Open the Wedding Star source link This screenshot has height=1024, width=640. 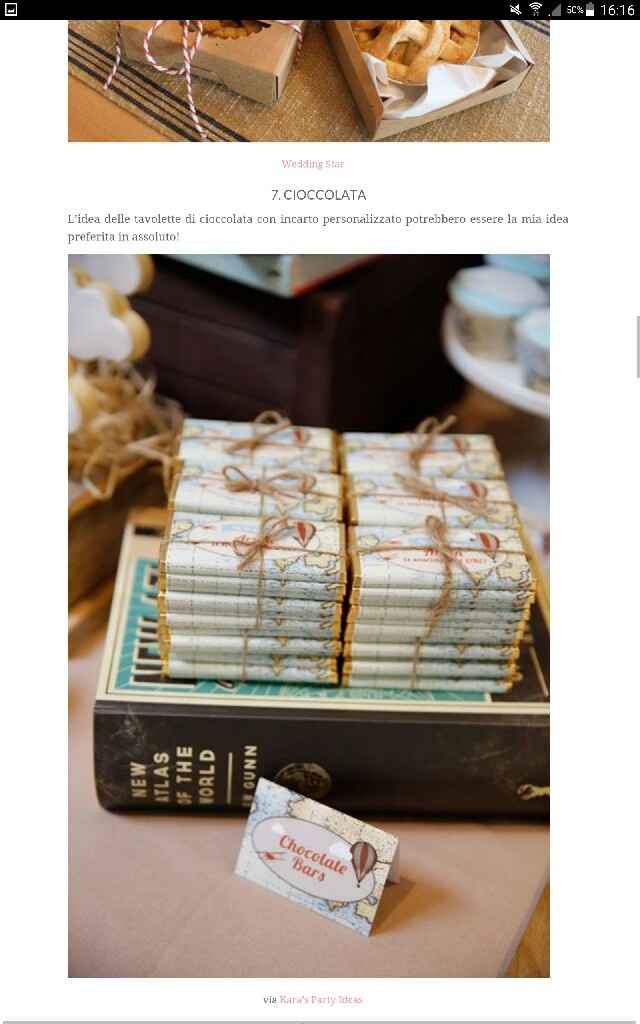pos(312,164)
